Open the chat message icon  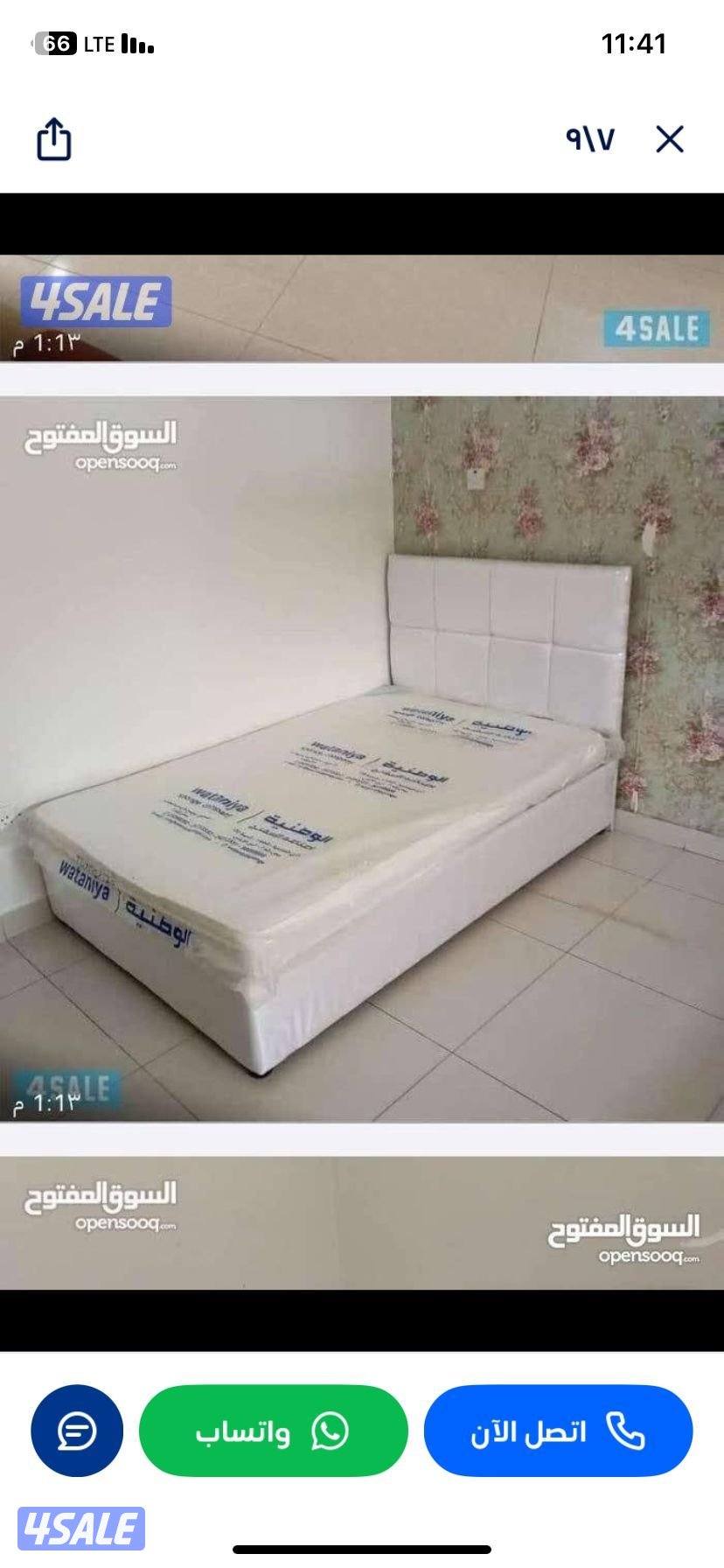[77, 1431]
